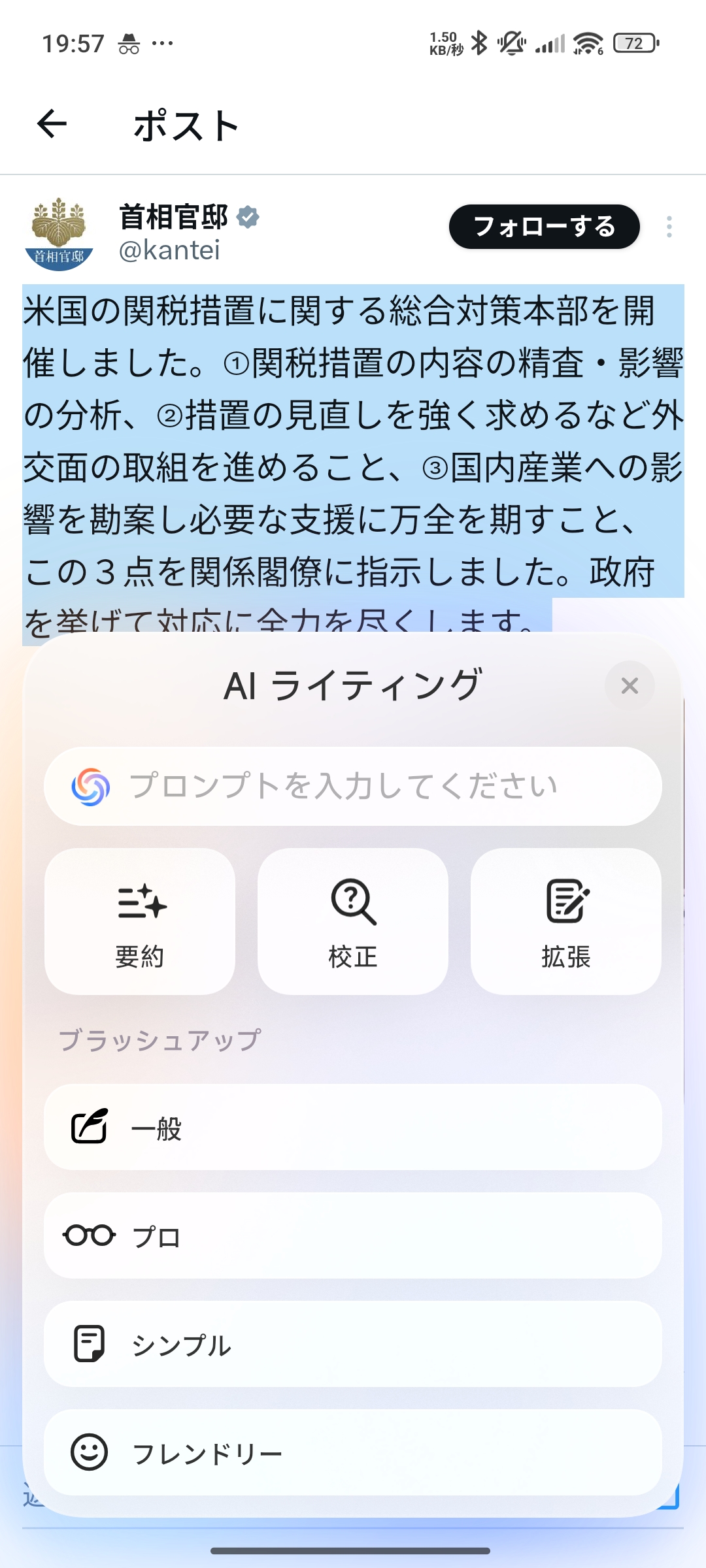Open the post's overflow menu

pos(669,227)
